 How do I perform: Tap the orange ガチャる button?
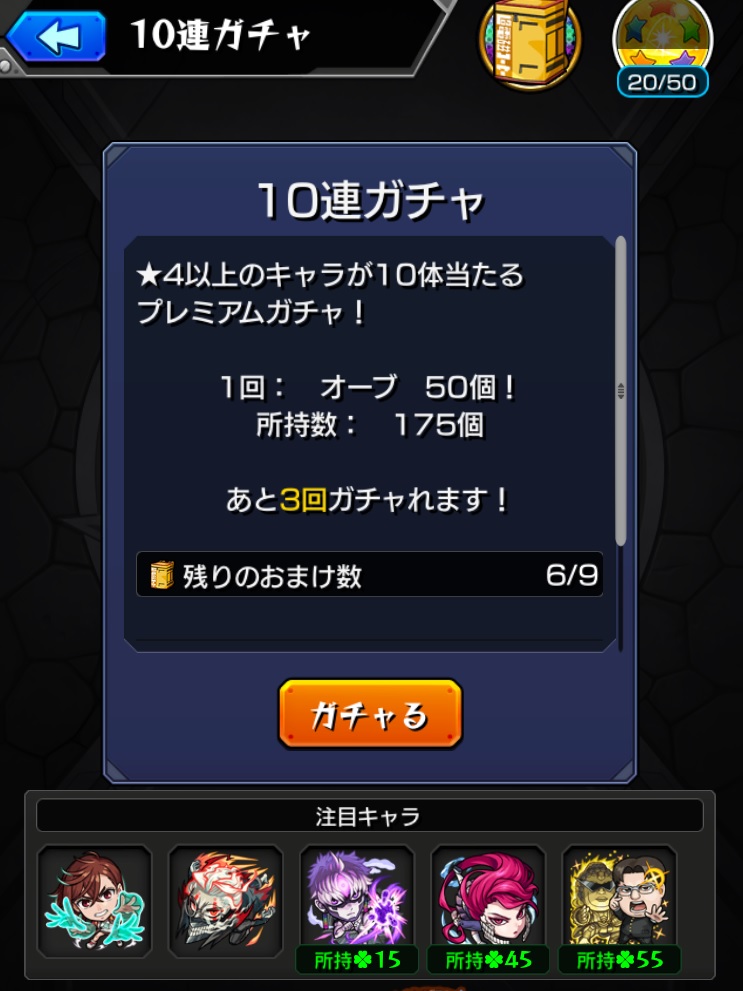(370, 714)
